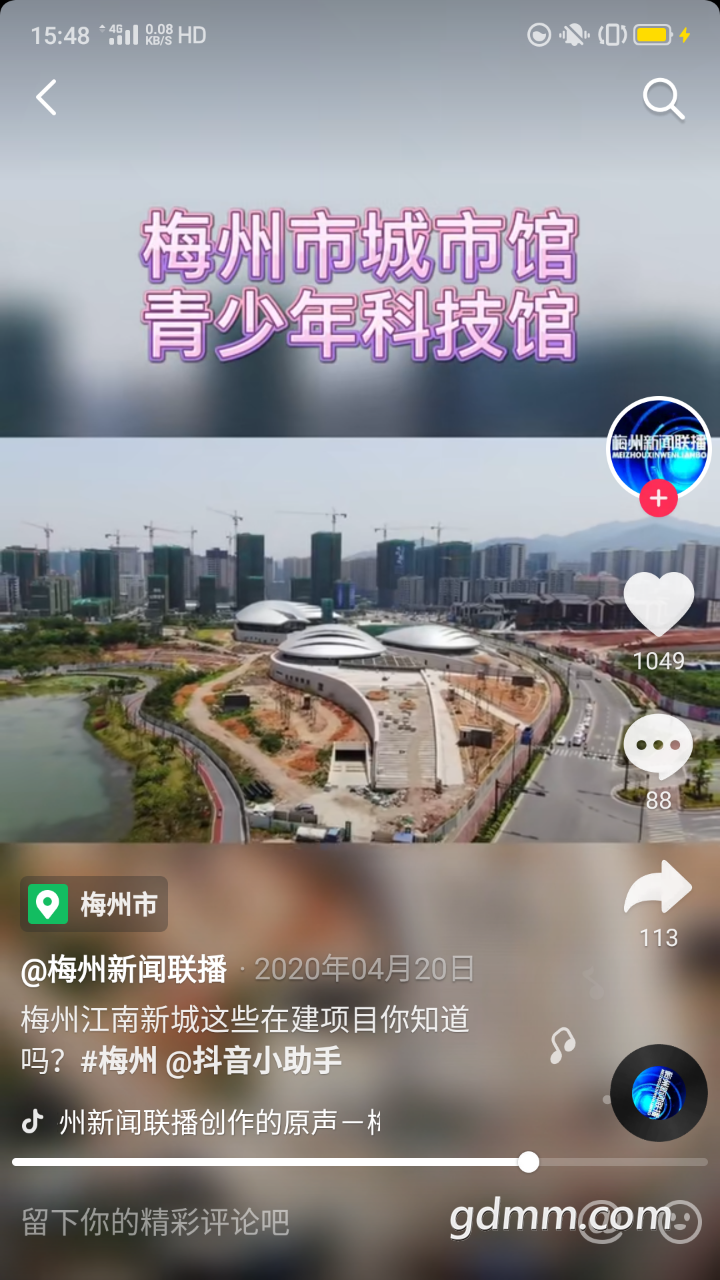
Task: Open the 梅州新闻联播 profile avatar
Action: coord(659,448)
